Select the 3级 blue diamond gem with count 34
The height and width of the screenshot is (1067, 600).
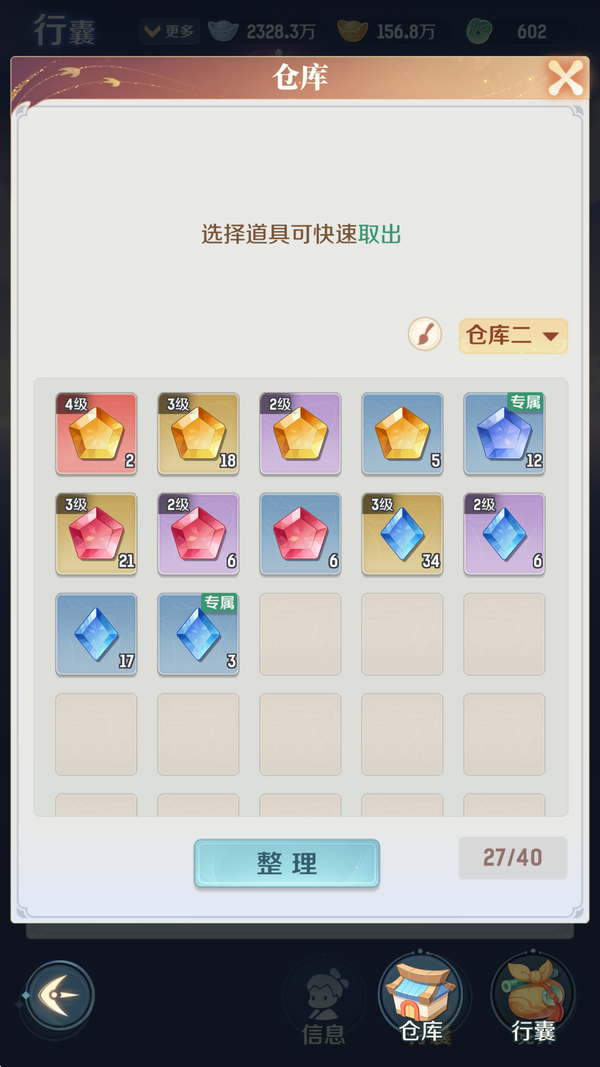402,534
